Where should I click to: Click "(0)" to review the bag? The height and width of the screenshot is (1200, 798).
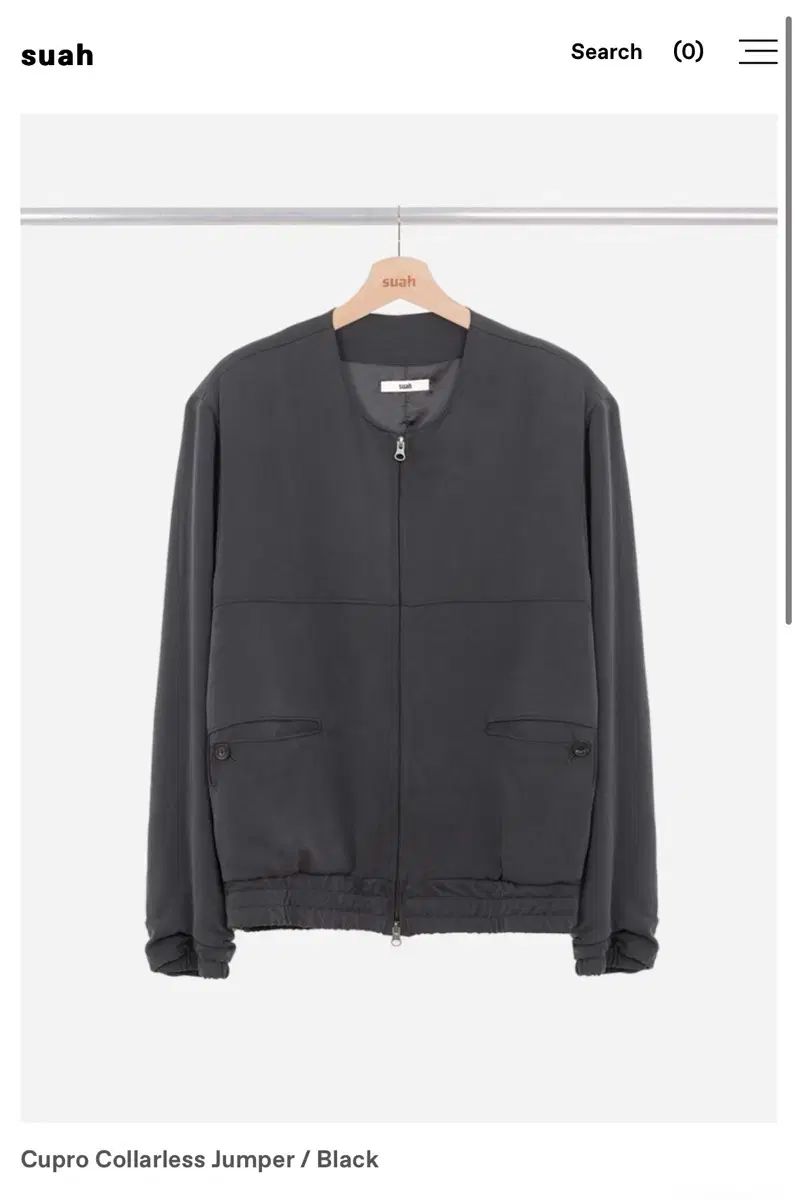pyautogui.click(x=690, y=51)
